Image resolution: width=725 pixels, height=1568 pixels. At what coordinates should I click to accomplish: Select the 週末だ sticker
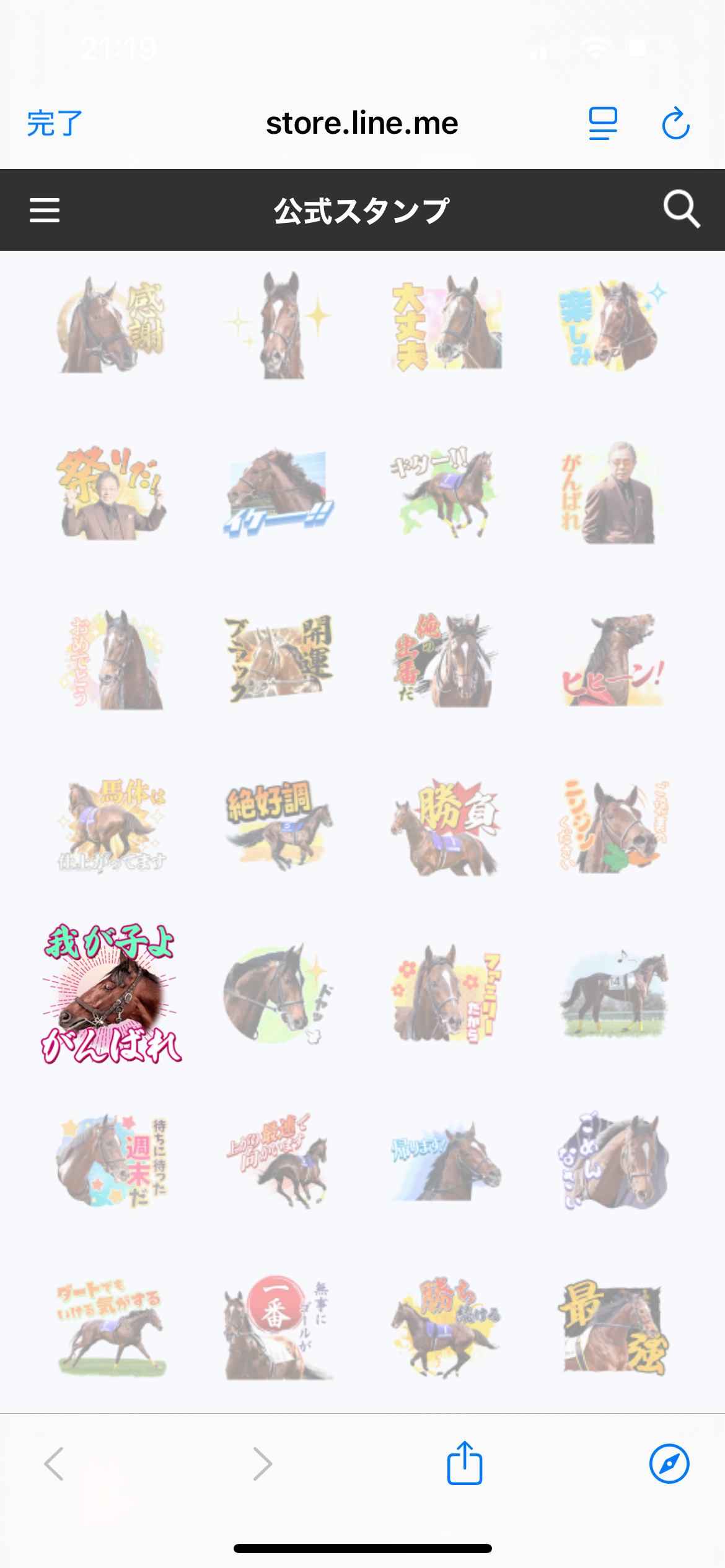click(x=112, y=1161)
